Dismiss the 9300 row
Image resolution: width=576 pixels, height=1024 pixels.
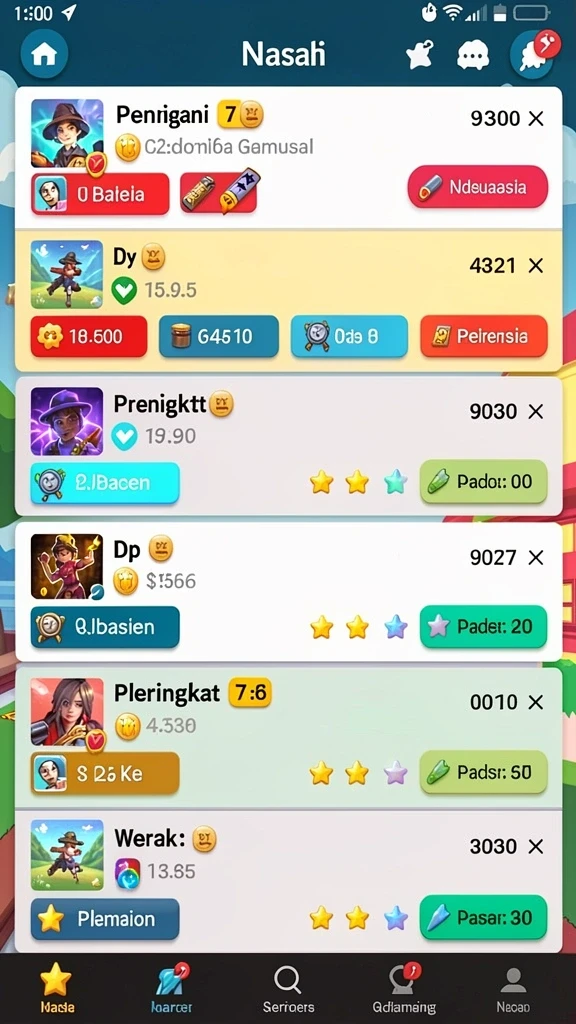pyautogui.click(x=536, y=118)
